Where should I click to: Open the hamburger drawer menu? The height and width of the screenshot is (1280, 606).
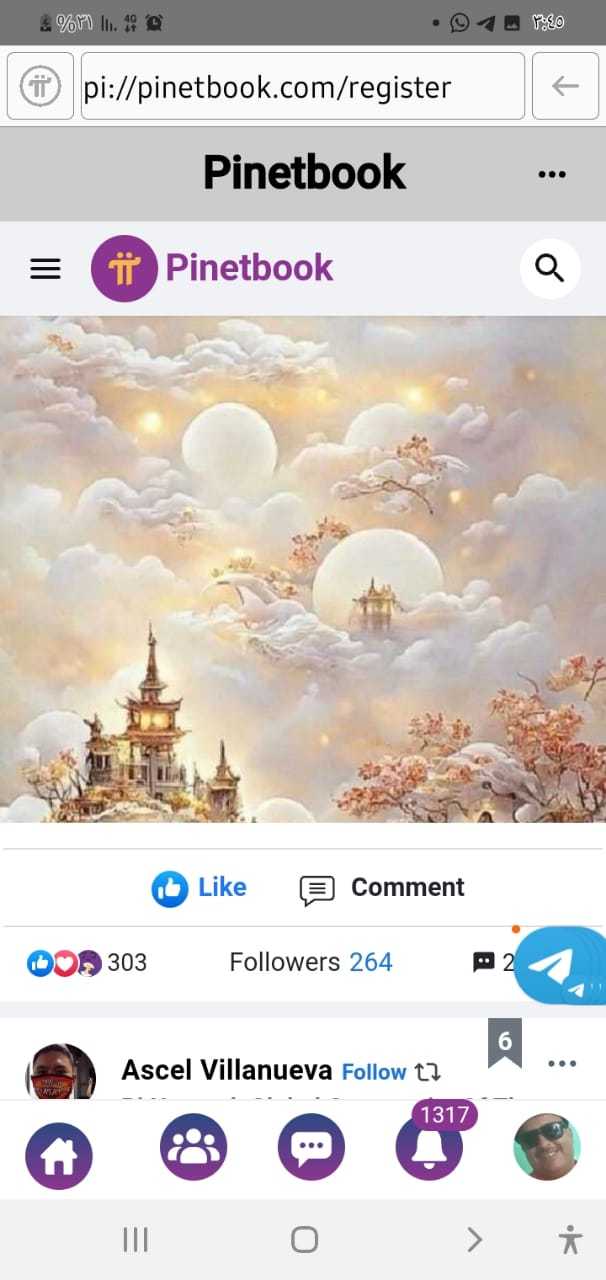(x=45, y=268)
